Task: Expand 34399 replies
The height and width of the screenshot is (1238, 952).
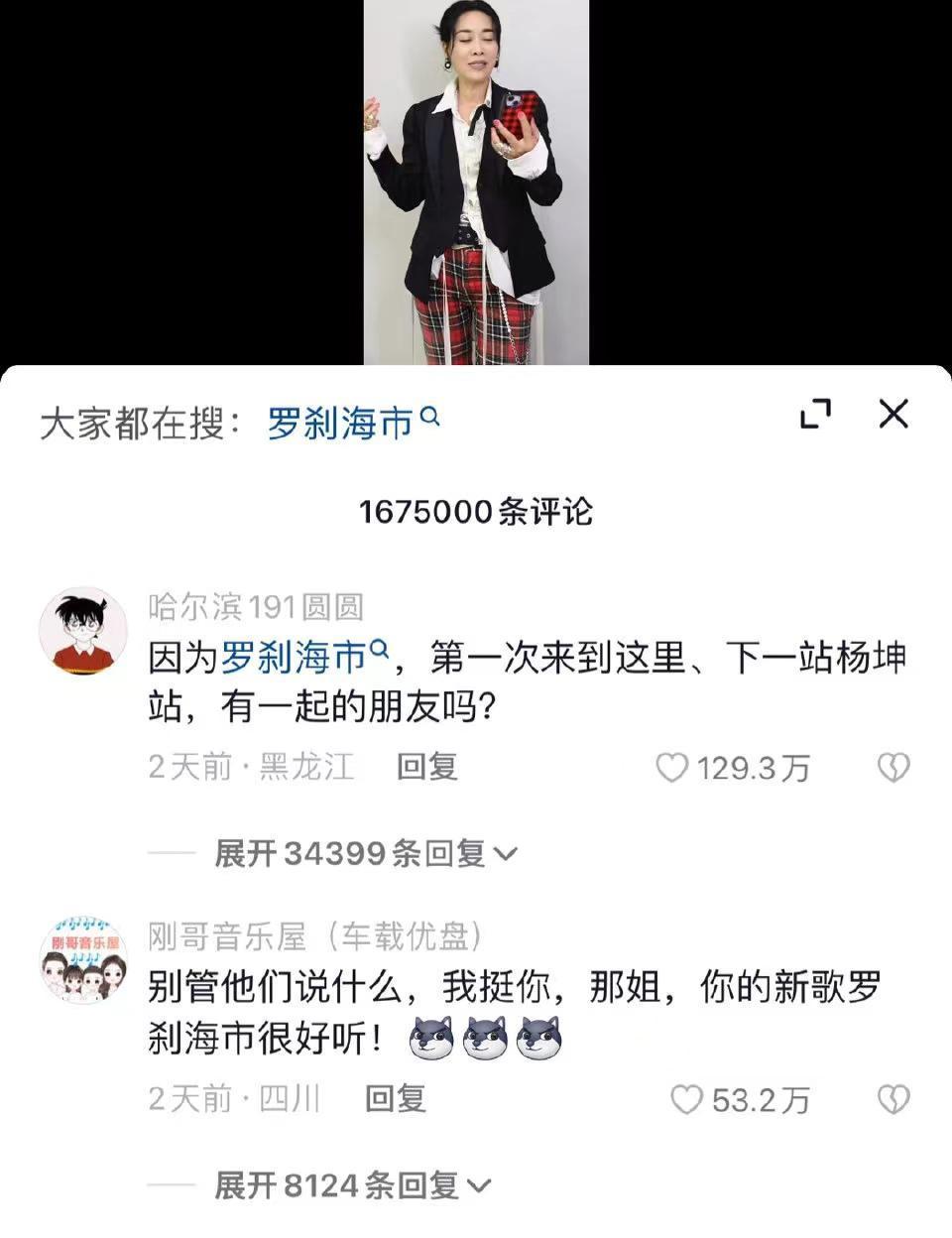Action: [365, 853]
